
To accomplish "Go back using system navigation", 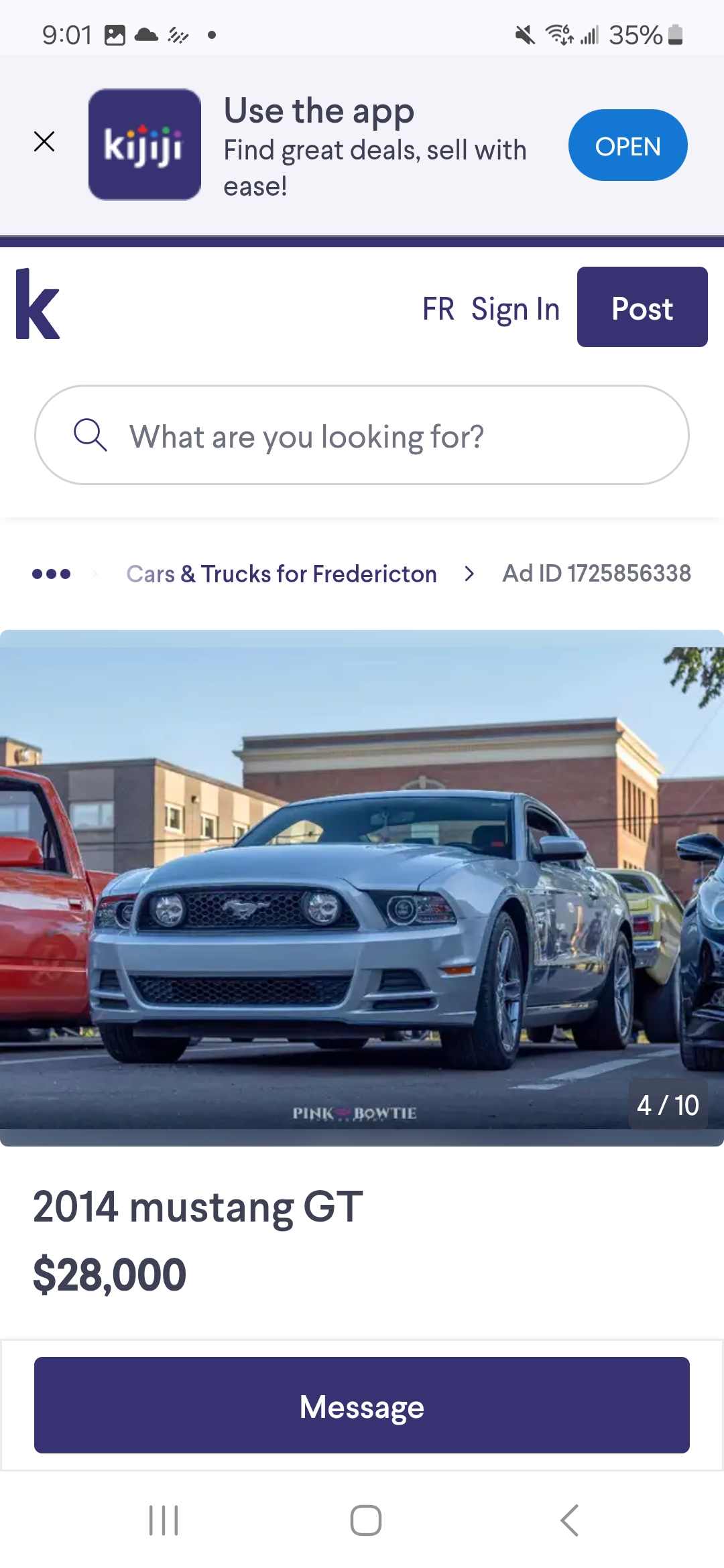I will click(569, 1520).
